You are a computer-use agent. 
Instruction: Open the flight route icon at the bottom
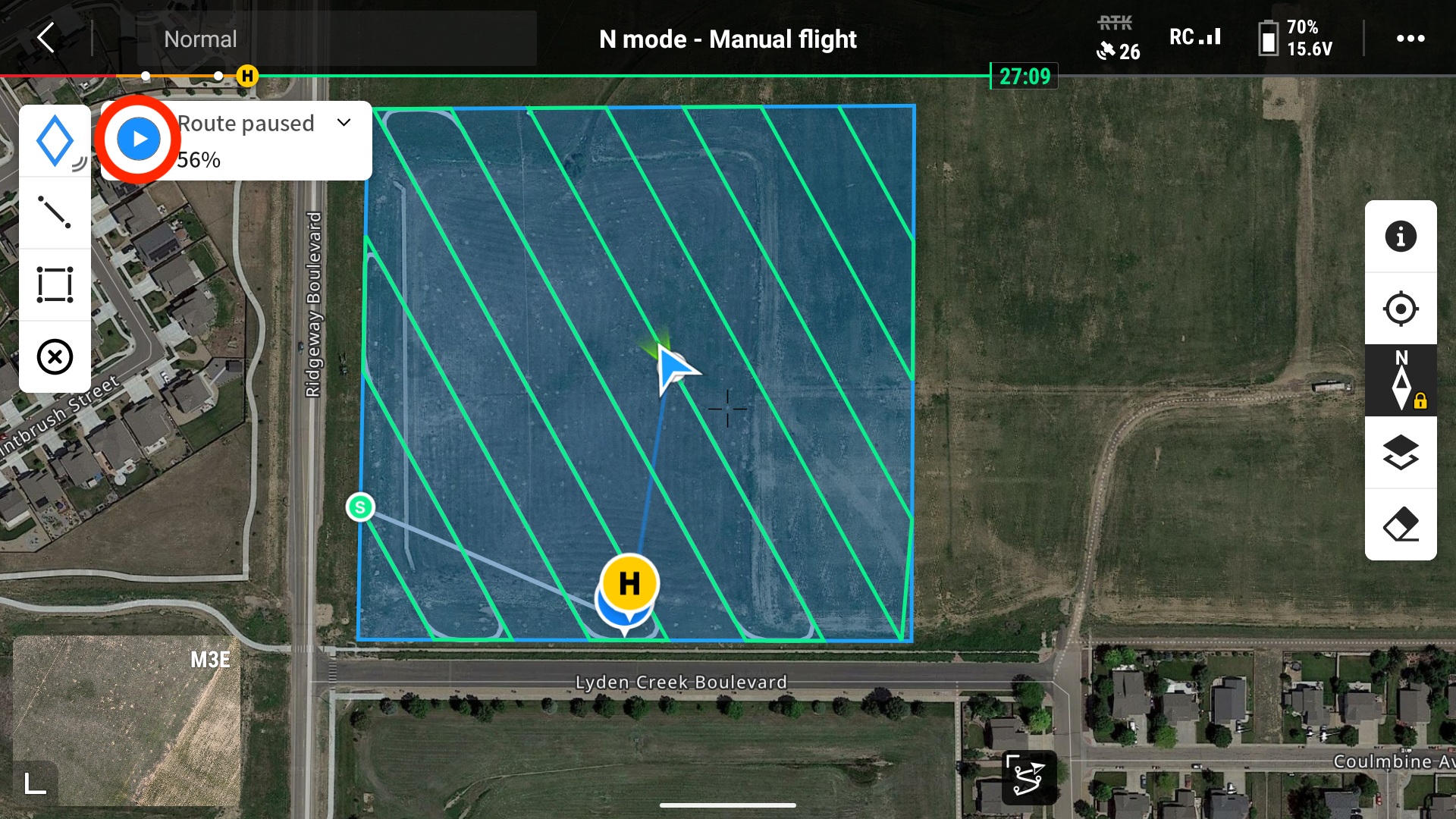[x=1028, y=777]
